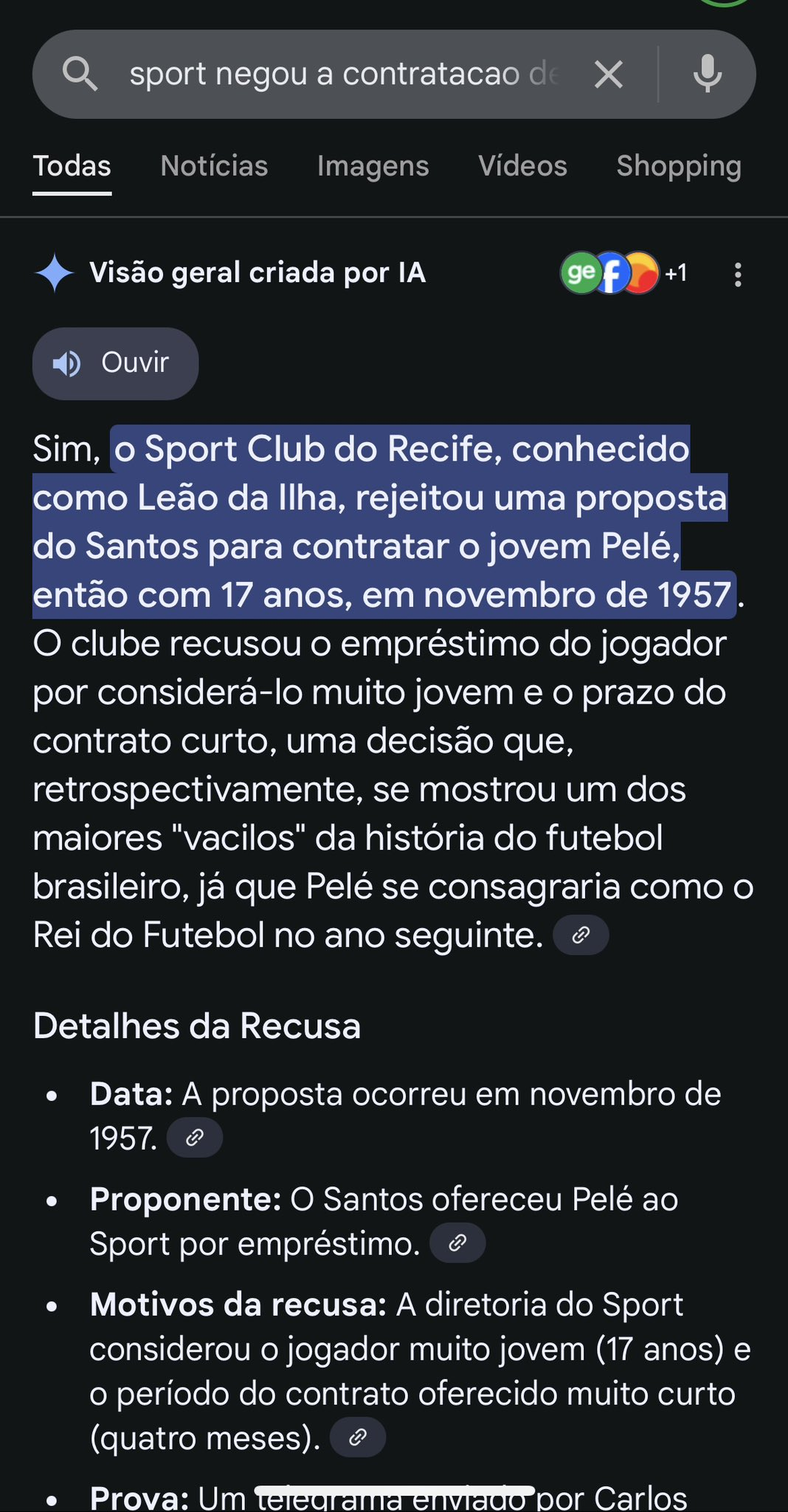Switch to the Vídeos tab

click(x=522, y=166)
